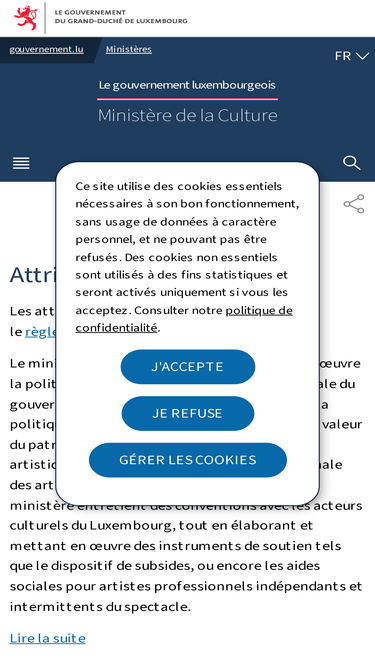This screenshot has width=375, height=667.
Task: Follow the Lire la suite link
Action: pyautogui.click(x=48, y=638)
